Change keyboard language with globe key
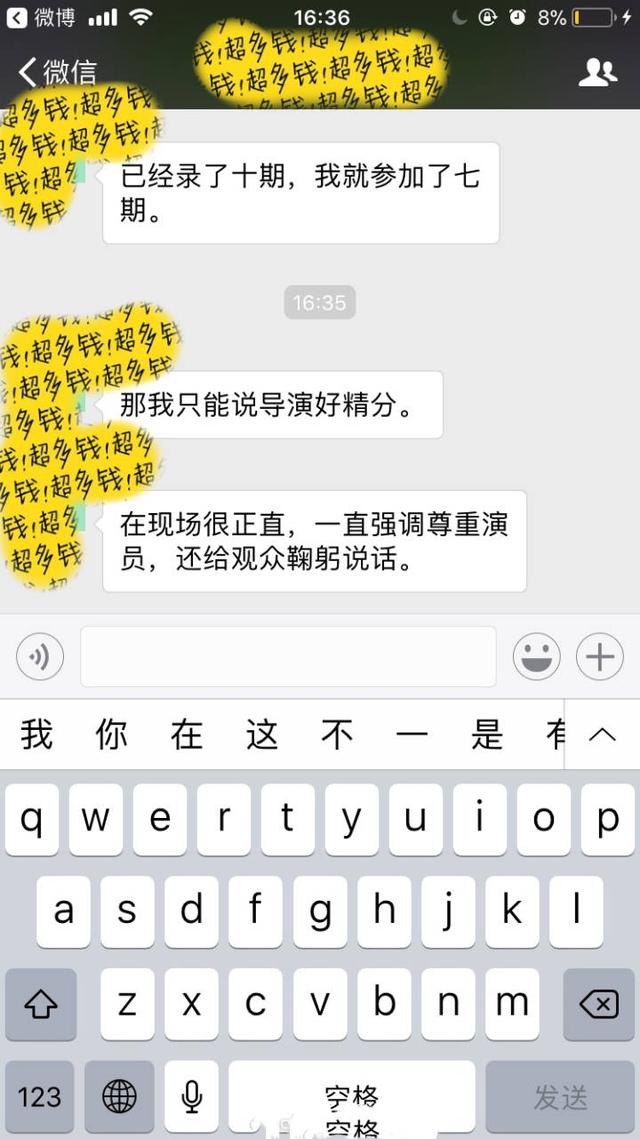 click(119, 1097)
